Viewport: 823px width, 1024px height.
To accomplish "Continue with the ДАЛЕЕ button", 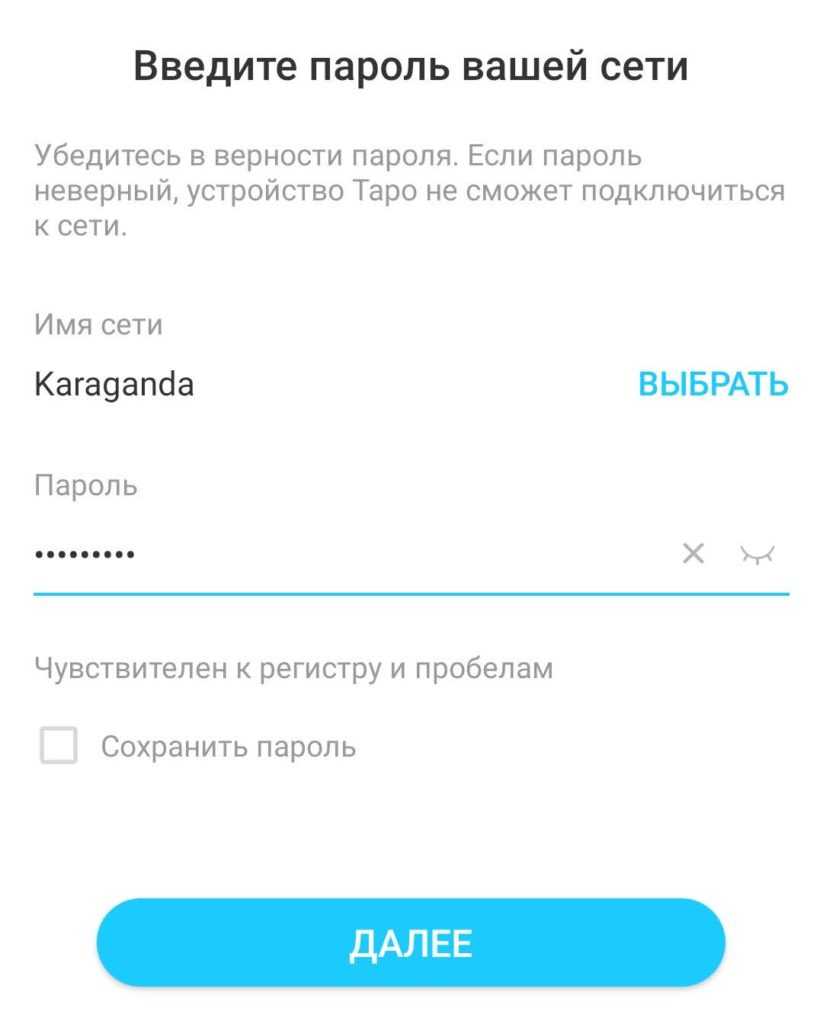I will pos(410,943).
